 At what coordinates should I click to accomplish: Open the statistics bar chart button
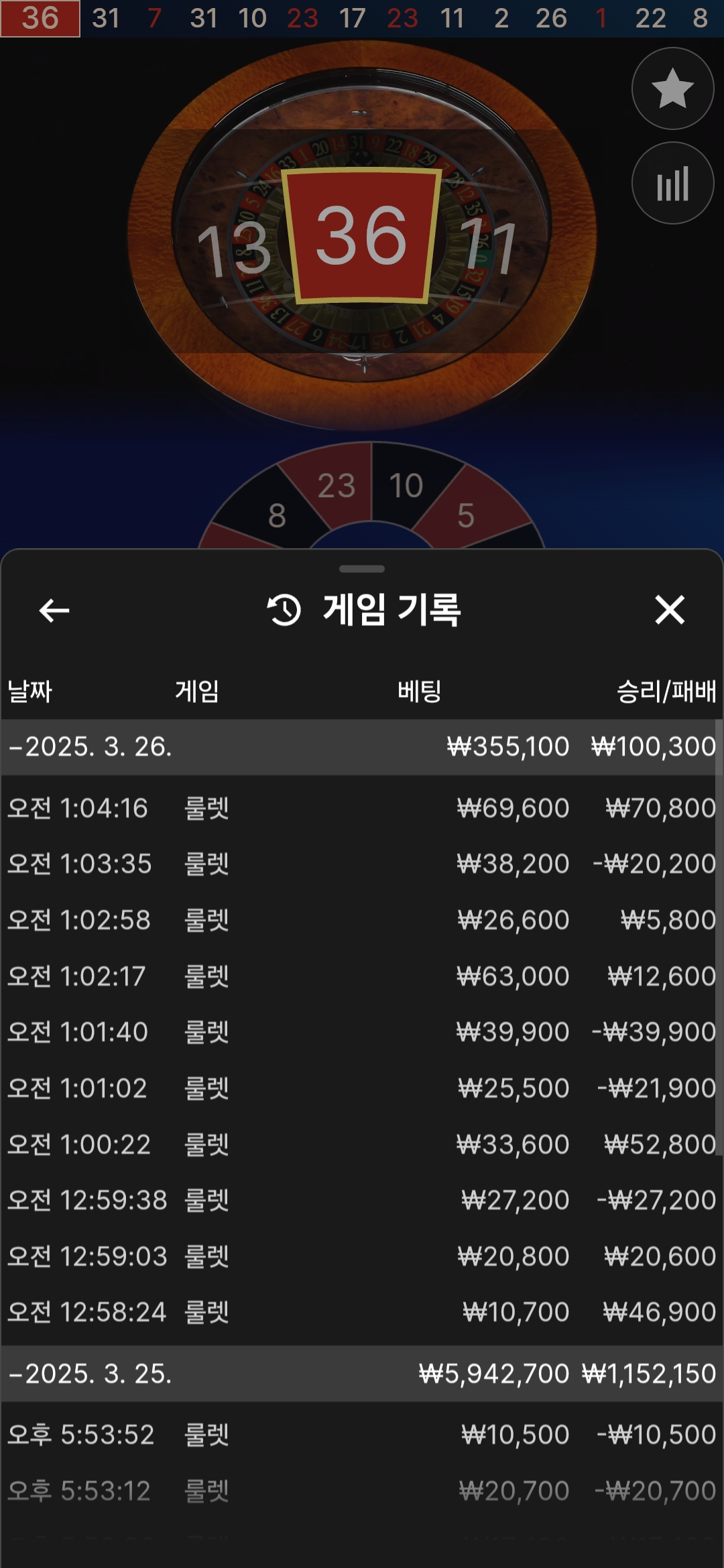click(x=672, y=184)
